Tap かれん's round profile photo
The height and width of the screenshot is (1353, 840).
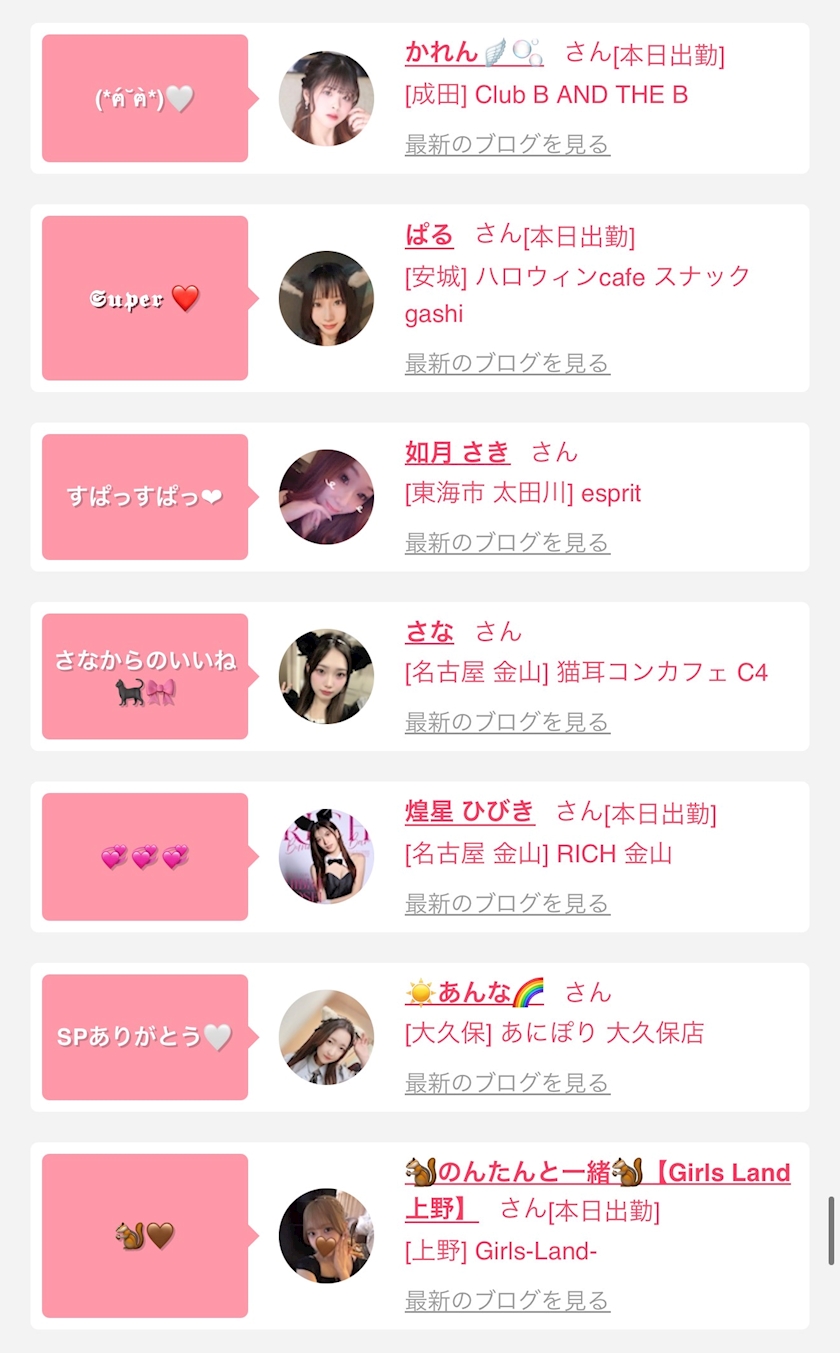[326, 99]
